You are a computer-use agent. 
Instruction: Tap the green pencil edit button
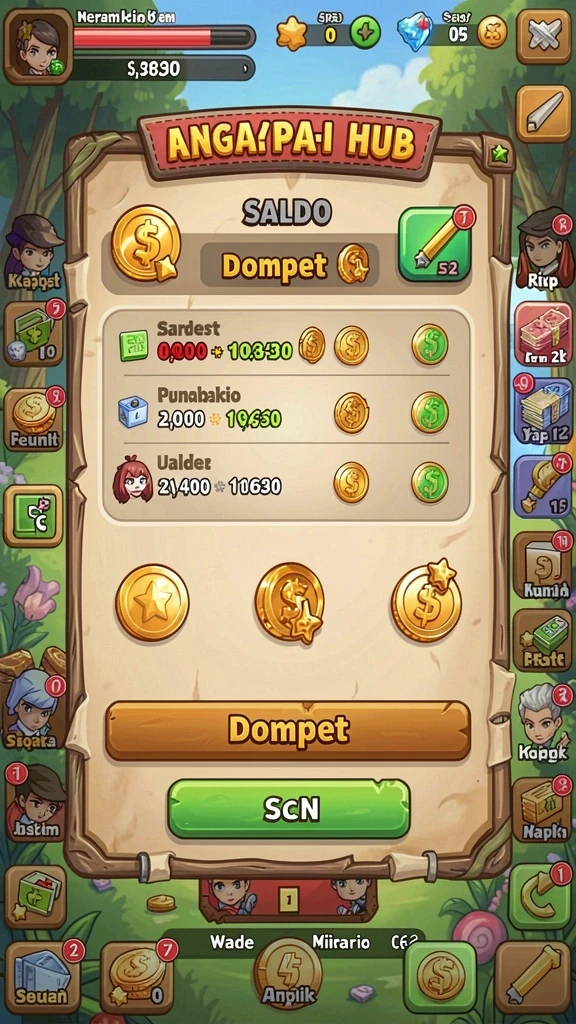436,244
